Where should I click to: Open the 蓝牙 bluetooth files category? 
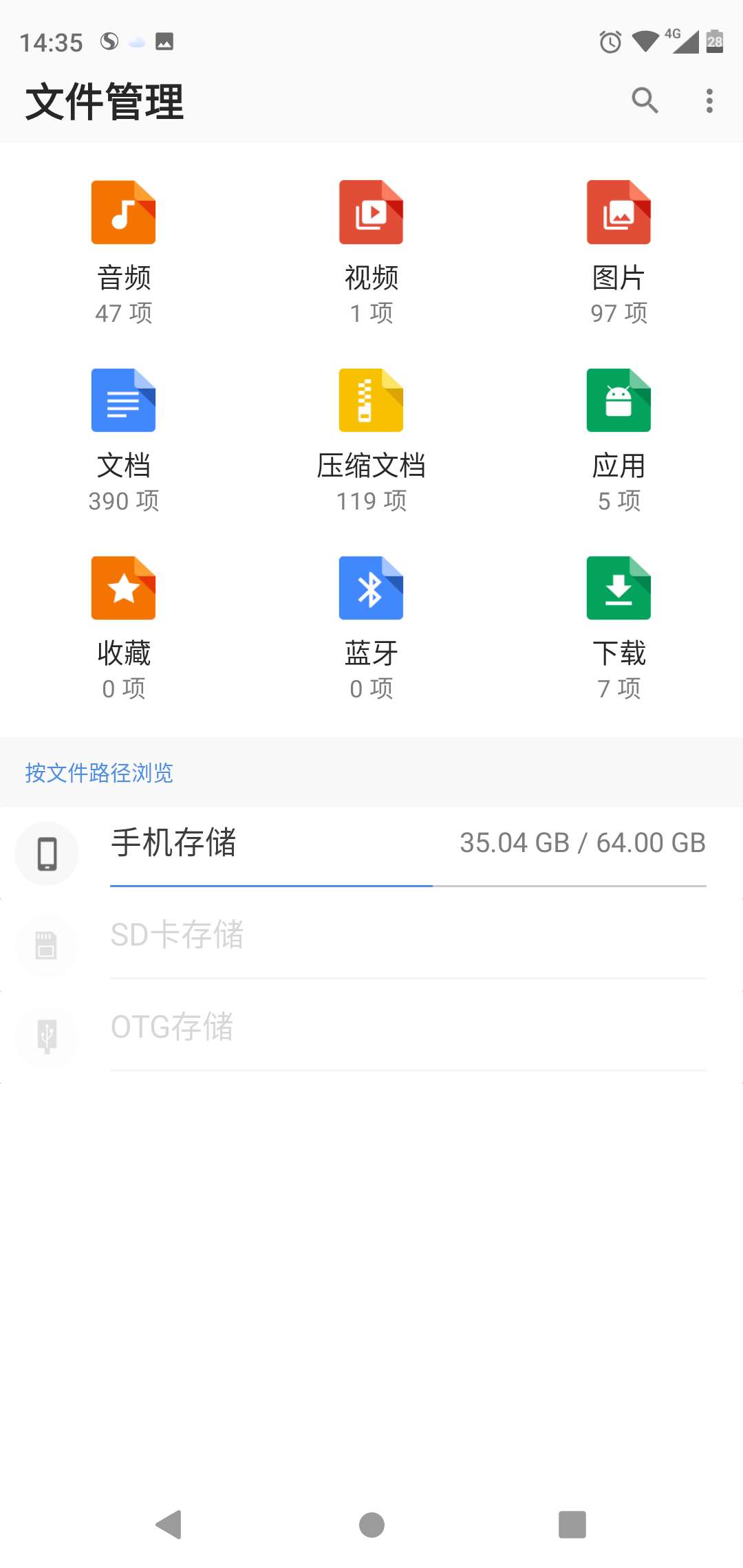(x=371, y=619)
